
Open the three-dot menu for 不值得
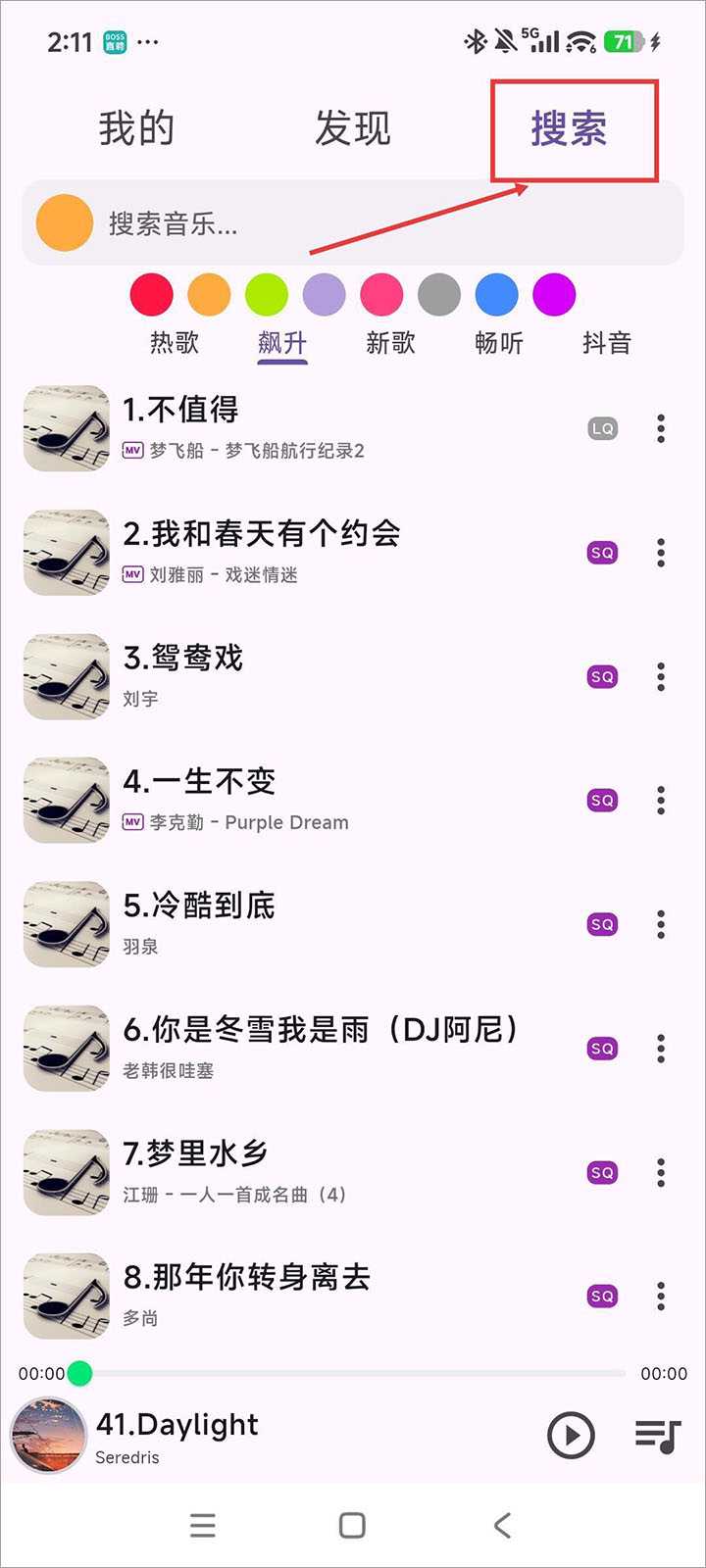(x=660, y=428)
